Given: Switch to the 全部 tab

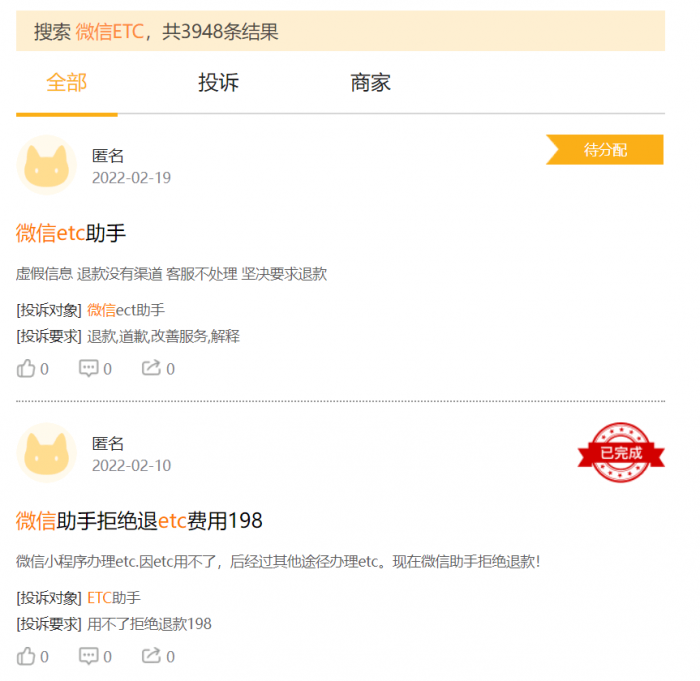Looking at the screenshot, I should coord(66,83).
